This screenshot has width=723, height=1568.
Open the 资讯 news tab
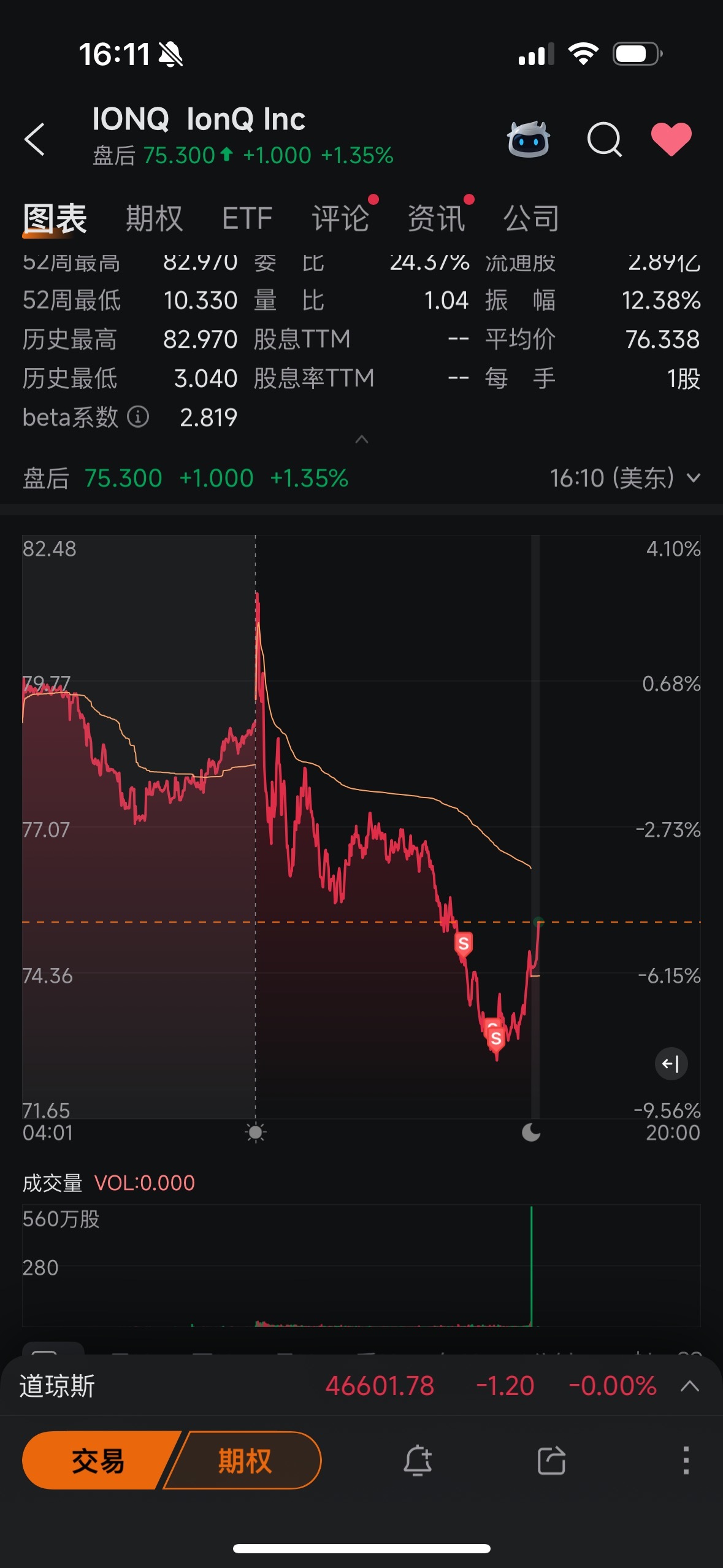coord(438,218)
